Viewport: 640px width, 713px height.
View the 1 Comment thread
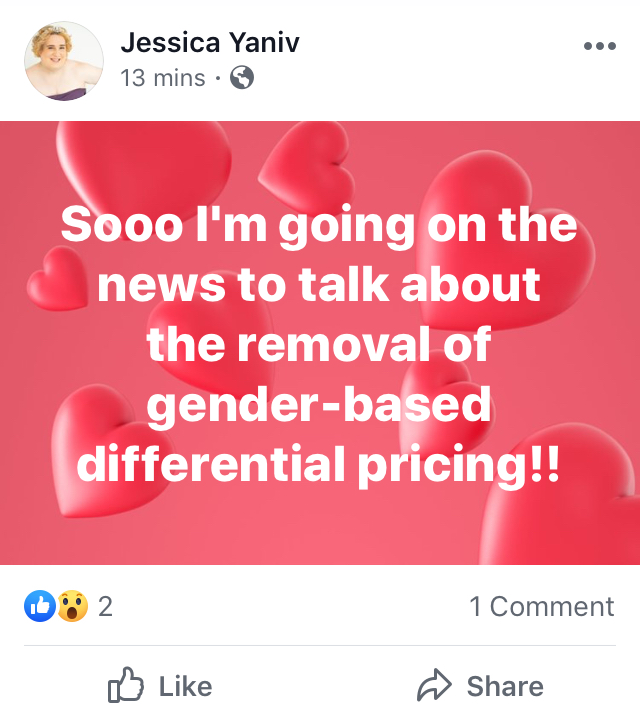click(541, 606)
